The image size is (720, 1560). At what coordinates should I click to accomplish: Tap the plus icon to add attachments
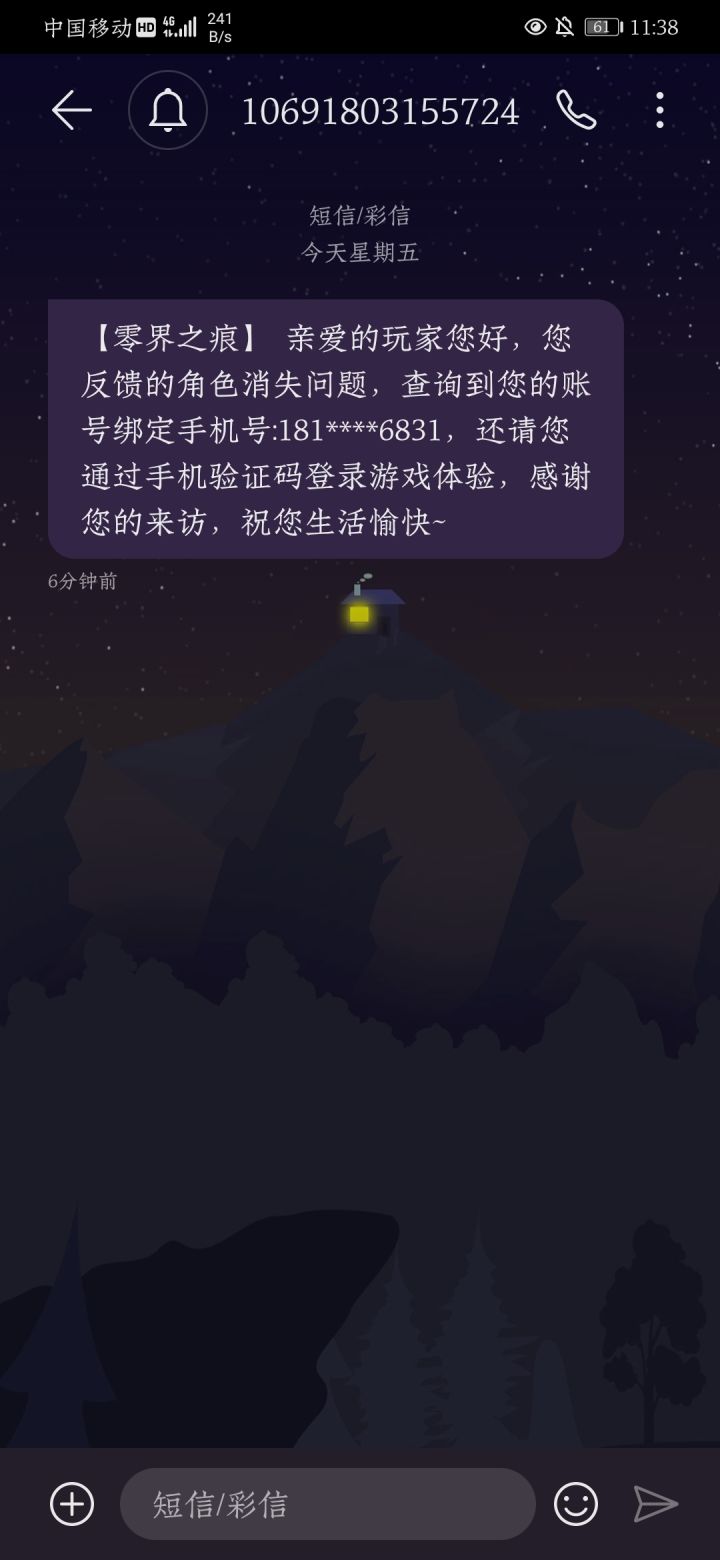point(71,1504)
